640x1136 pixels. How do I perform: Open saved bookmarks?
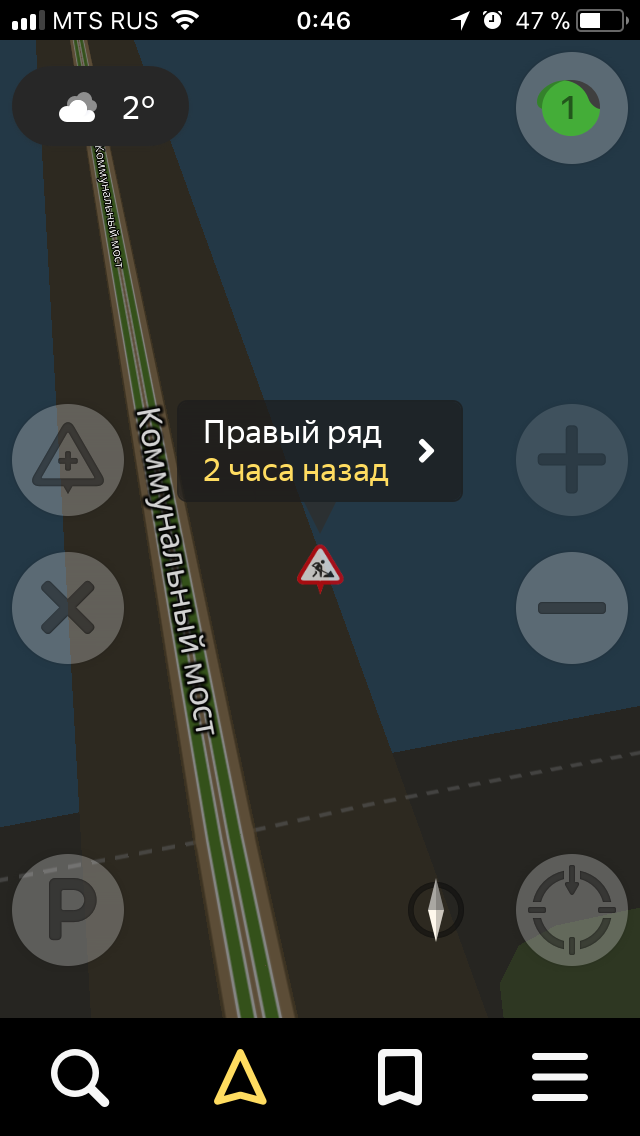click(400, 1077)
